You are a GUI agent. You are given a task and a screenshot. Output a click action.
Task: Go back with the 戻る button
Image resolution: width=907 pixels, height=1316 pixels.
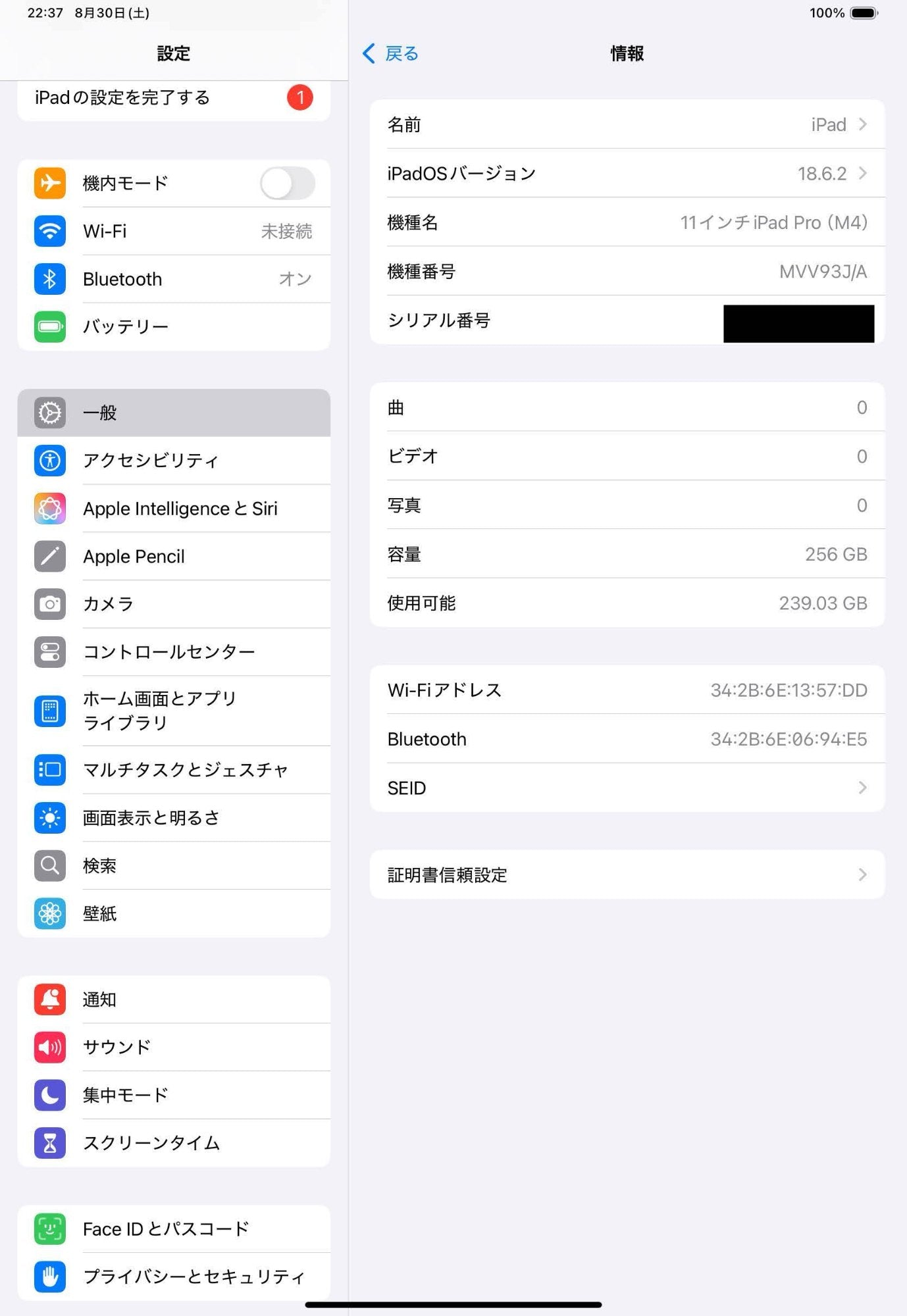(391, 53)
